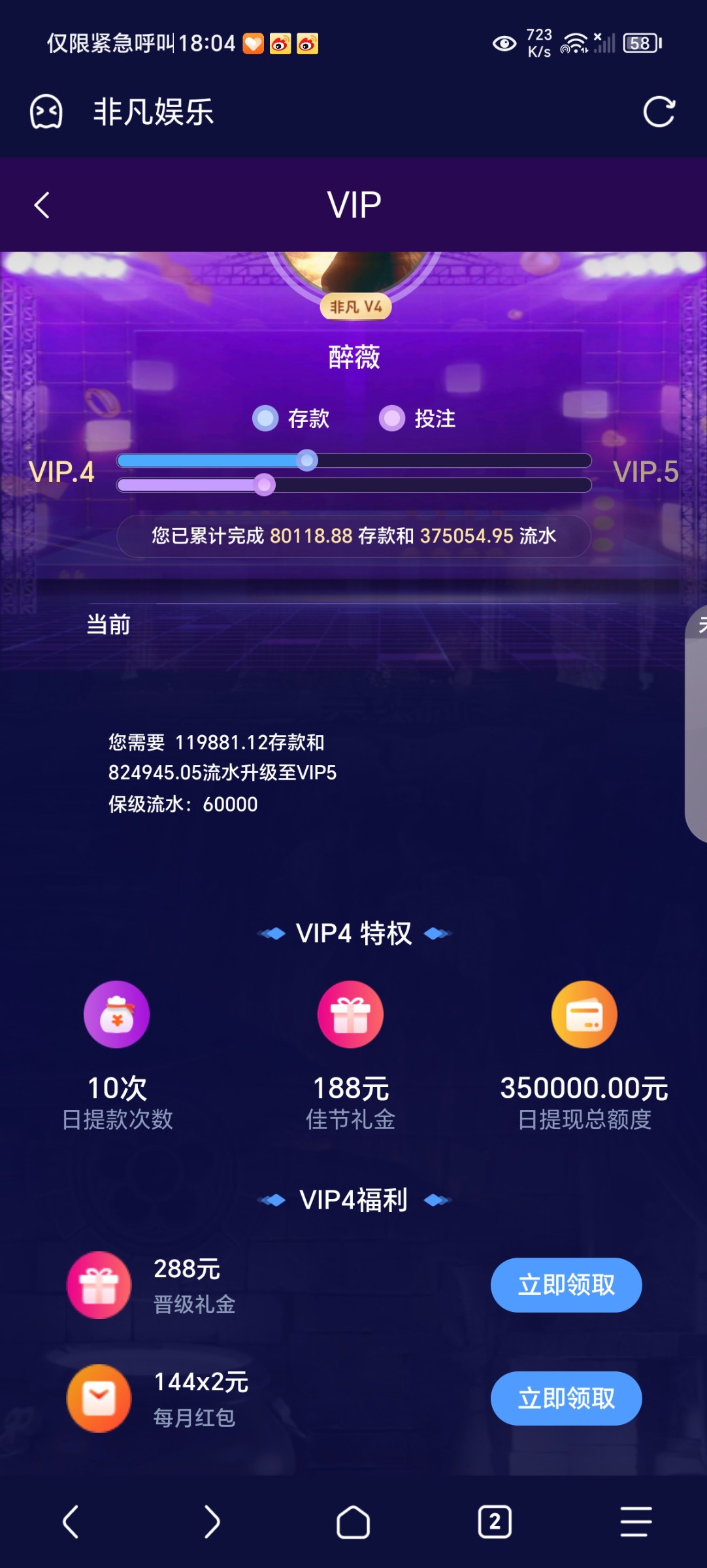Go to the browser home page

[353, 1522]
